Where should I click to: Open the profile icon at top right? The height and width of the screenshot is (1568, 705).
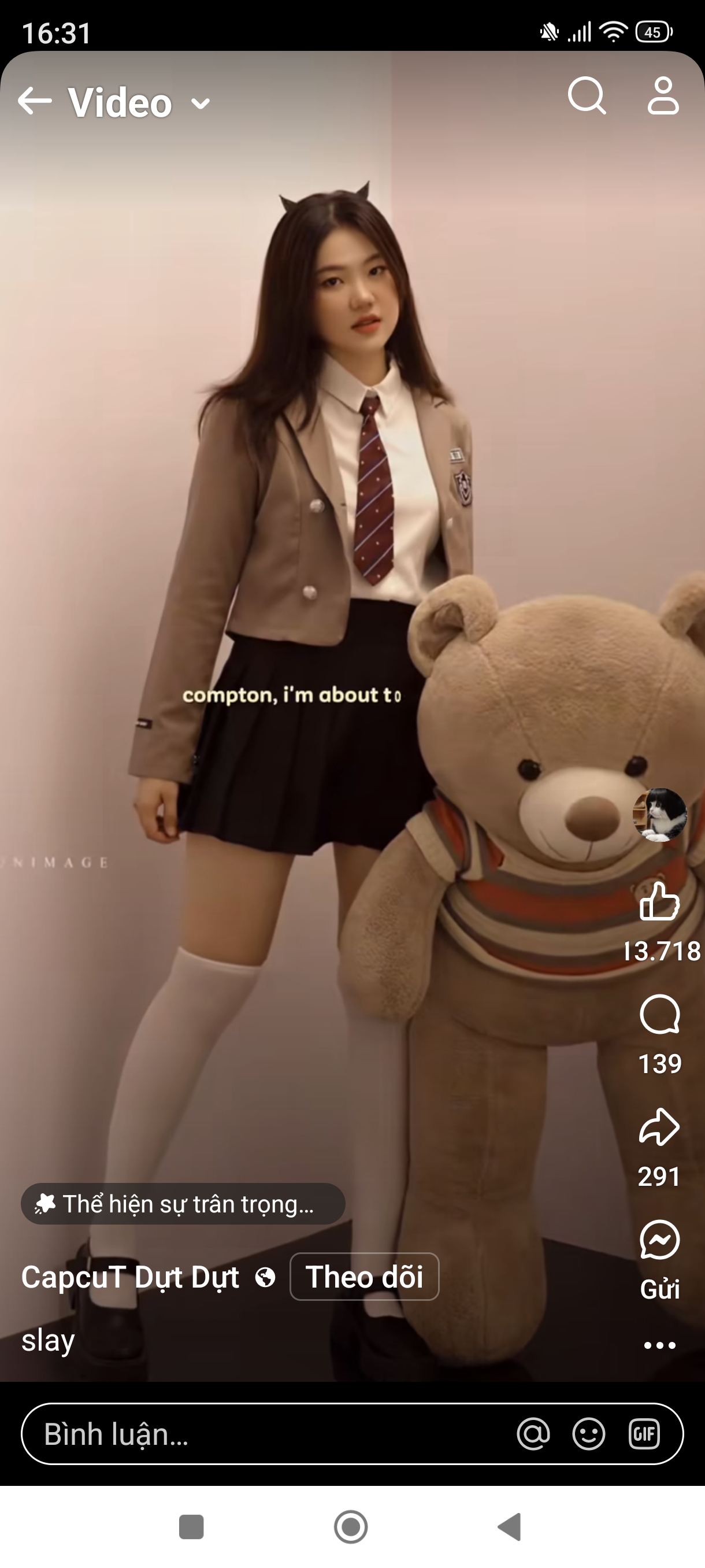662,96
